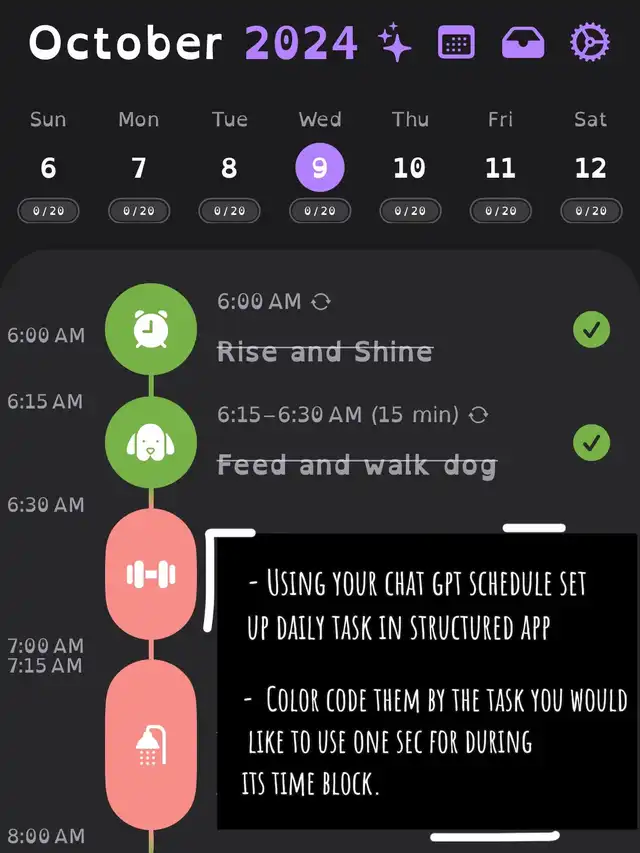The height and width of the screenshot is (853, 640).
Task: Select Sunday 6
Action: pos(48,168)
